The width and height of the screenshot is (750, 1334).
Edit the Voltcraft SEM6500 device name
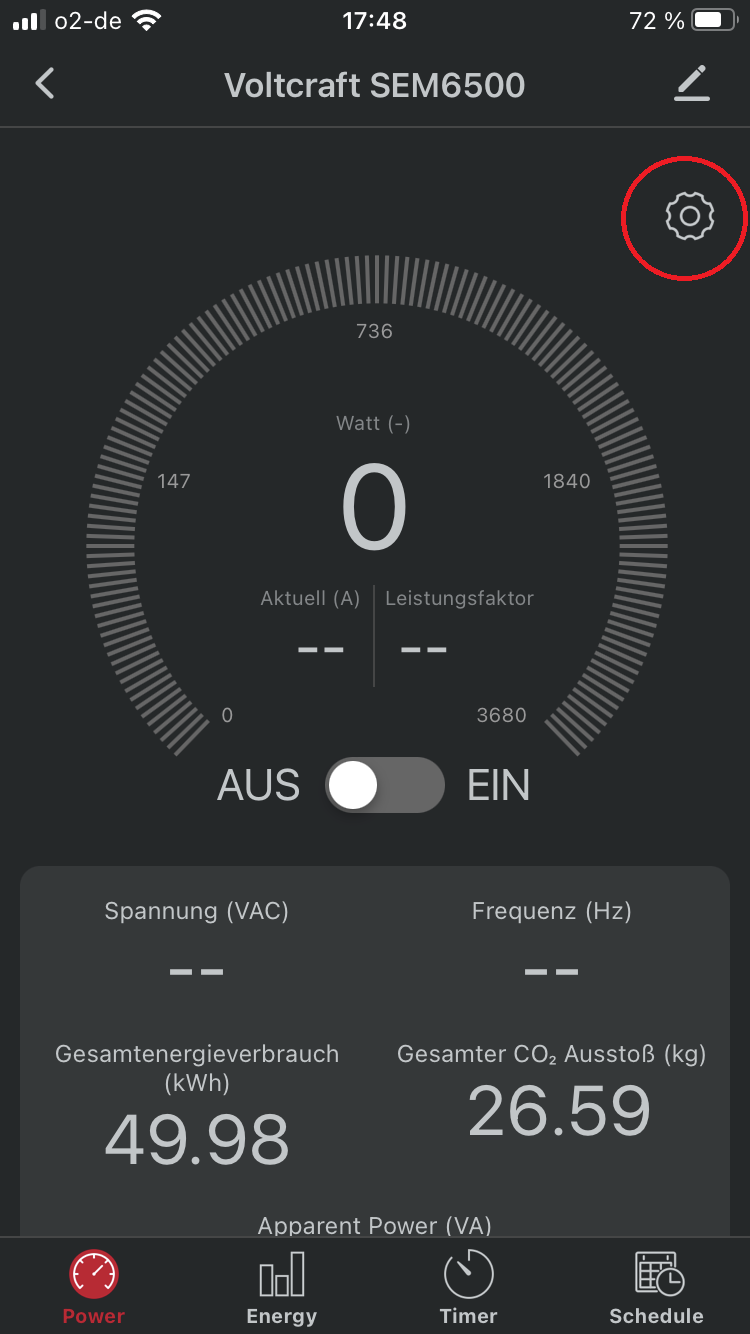pos(691,84)
